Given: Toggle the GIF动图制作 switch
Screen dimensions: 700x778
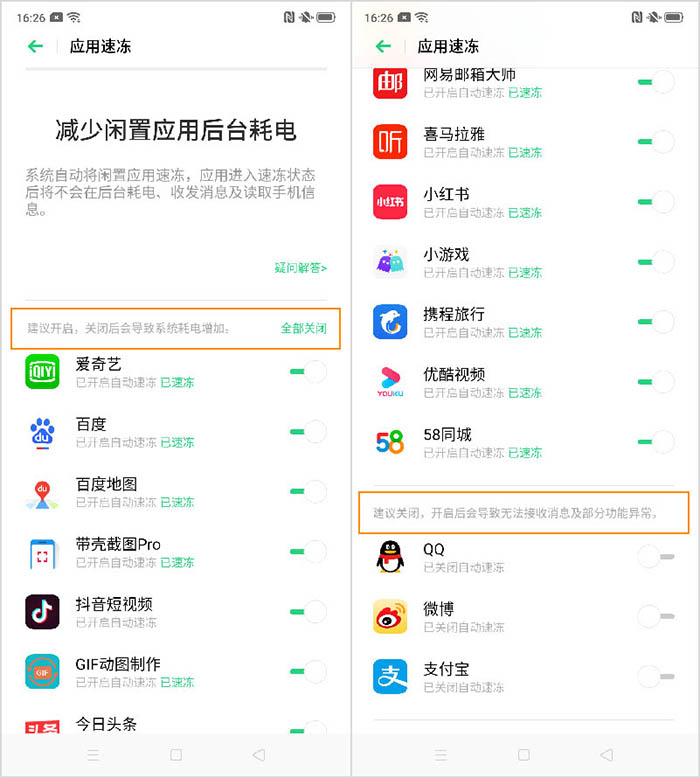Looking at the screenshot, I should pos(308,672).
